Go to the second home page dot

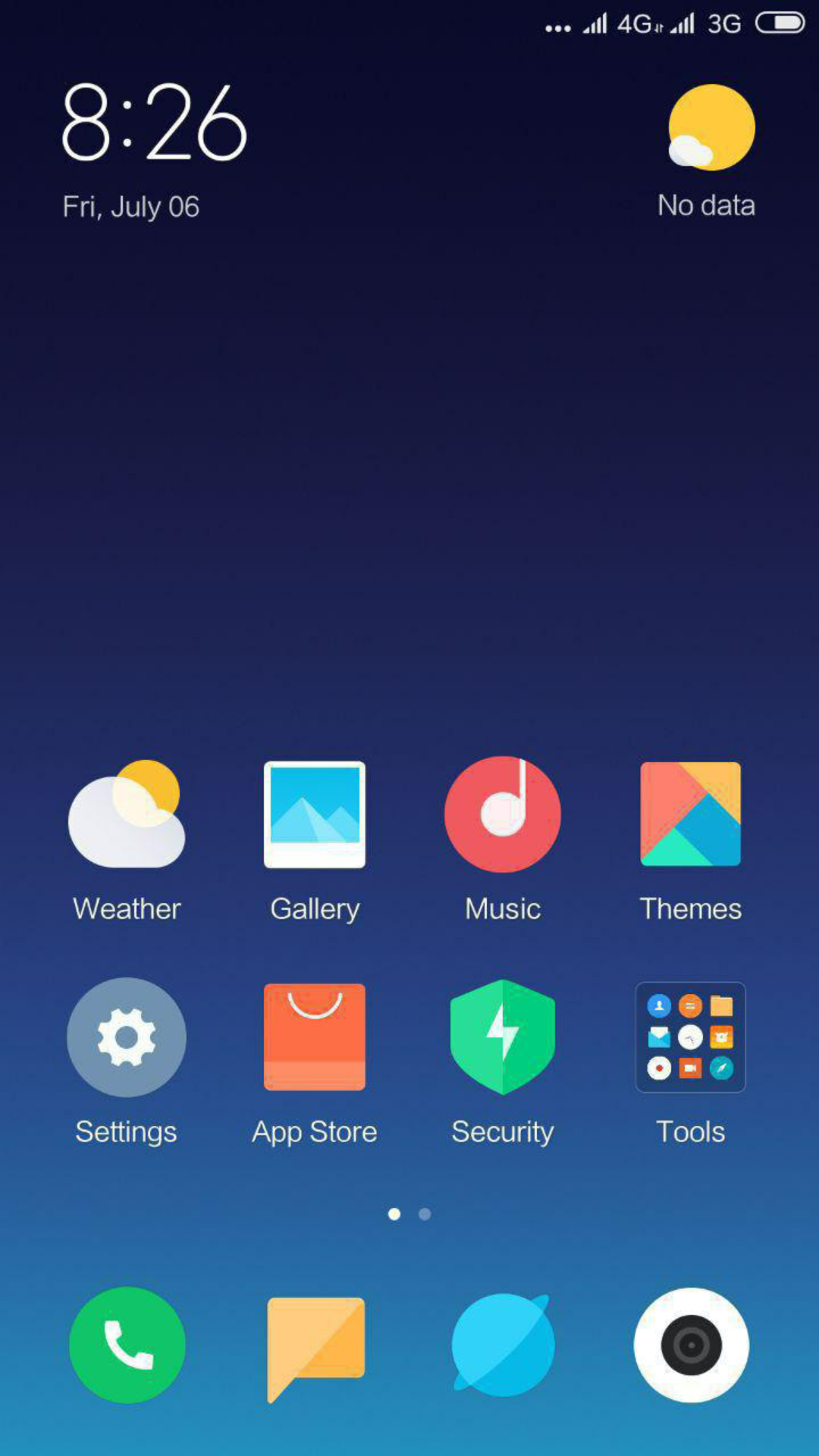(425, 1214)
